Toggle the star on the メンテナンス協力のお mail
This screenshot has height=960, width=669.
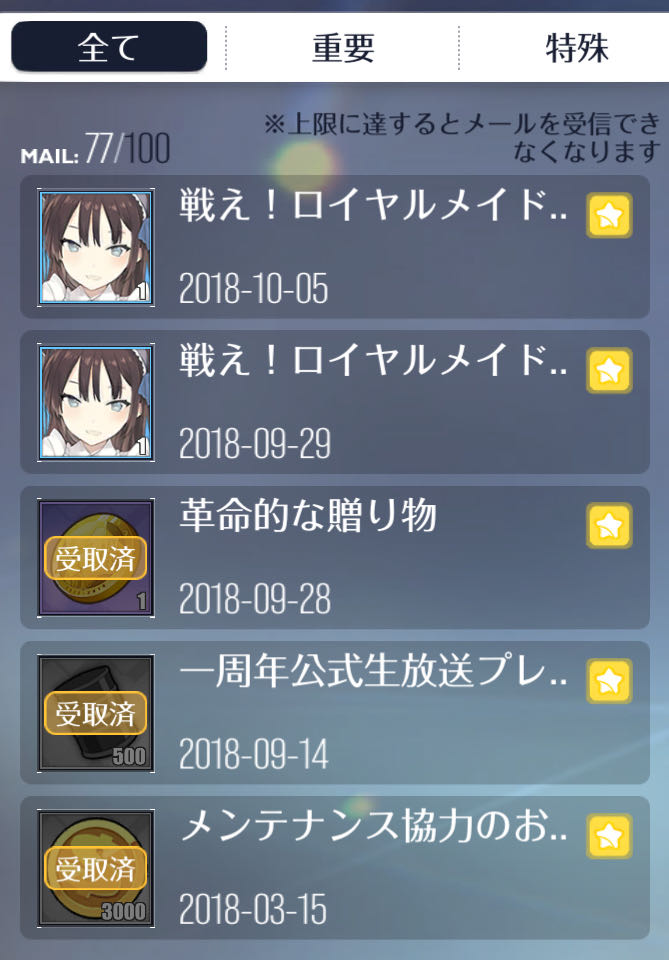[x=609, y=836]
